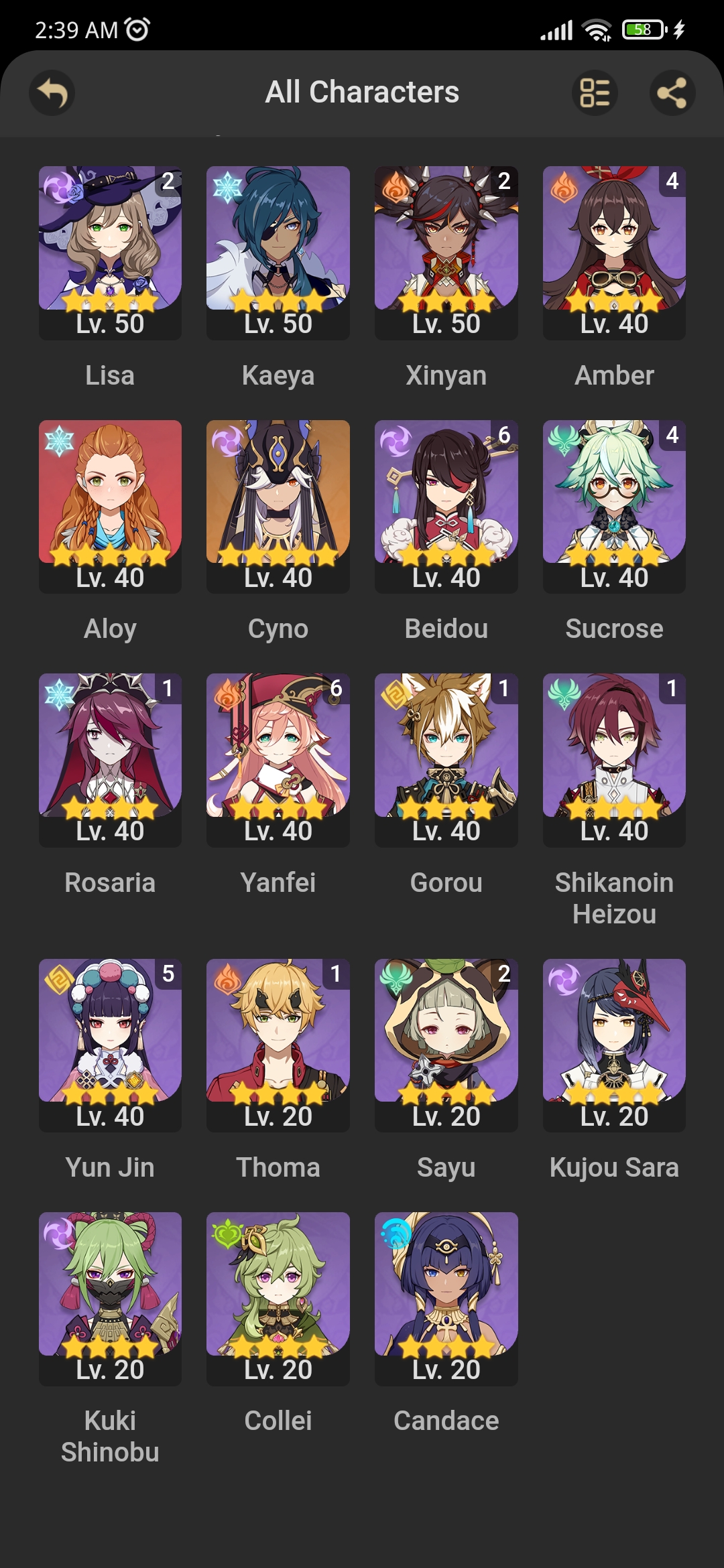Open Kaeya's character card
Screen dimensions: 724x1568
coord(278,253)
